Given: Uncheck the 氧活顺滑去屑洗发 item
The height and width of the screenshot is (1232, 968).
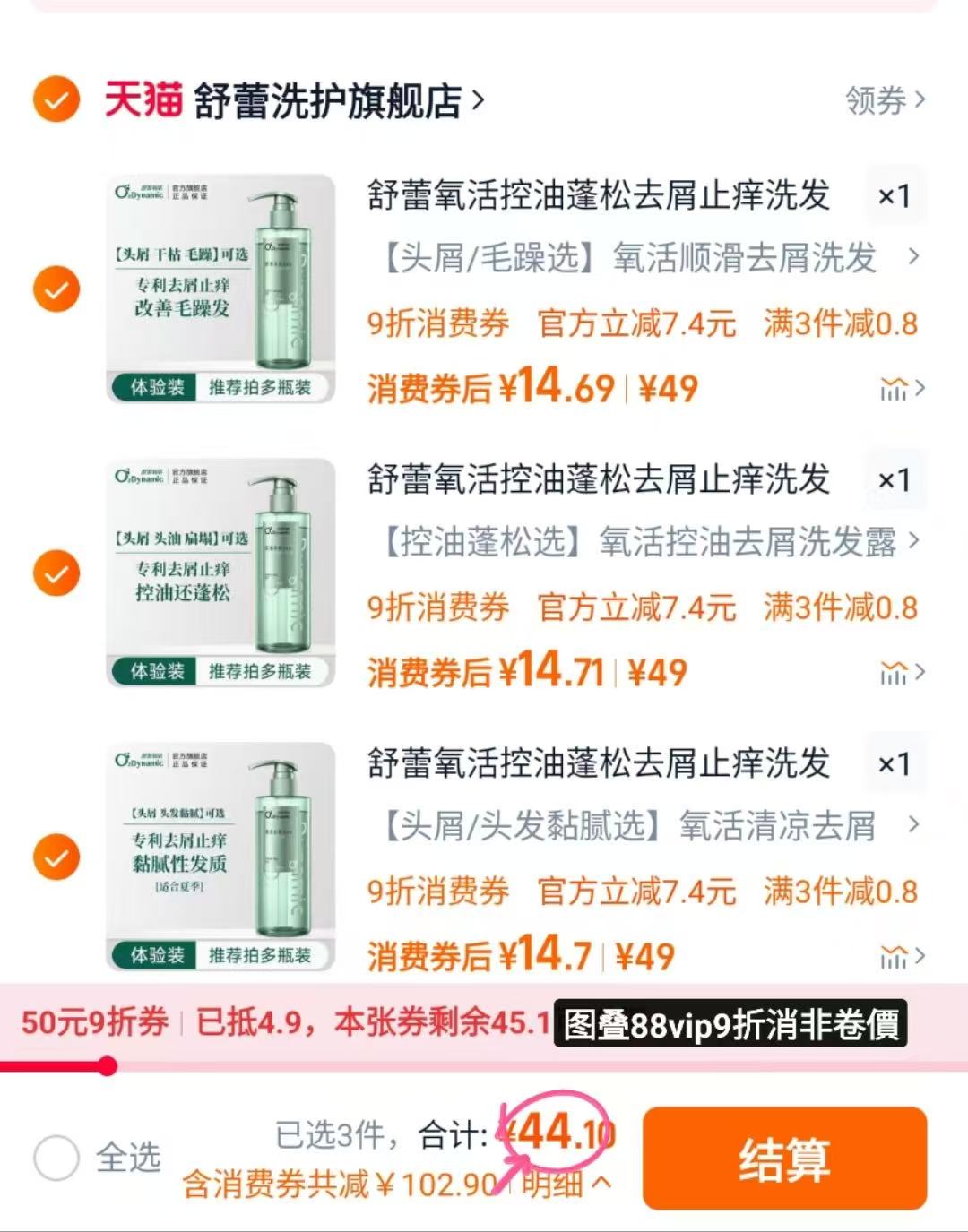Looking at the screenshot, I should [x=56, y=289].
